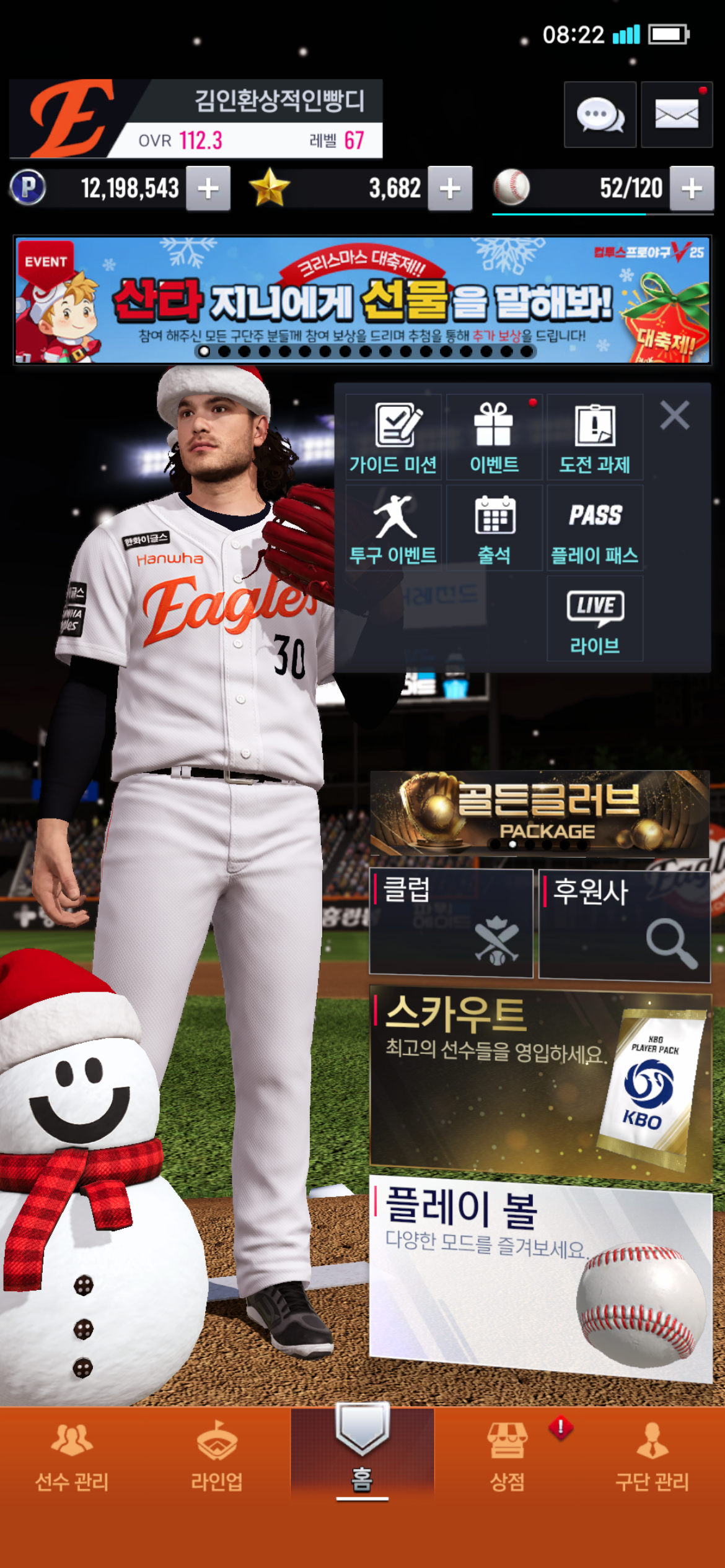Open the mailbox envelope icon
The width and height of the screenshot is (725, 1568).
tap(677, 115)
